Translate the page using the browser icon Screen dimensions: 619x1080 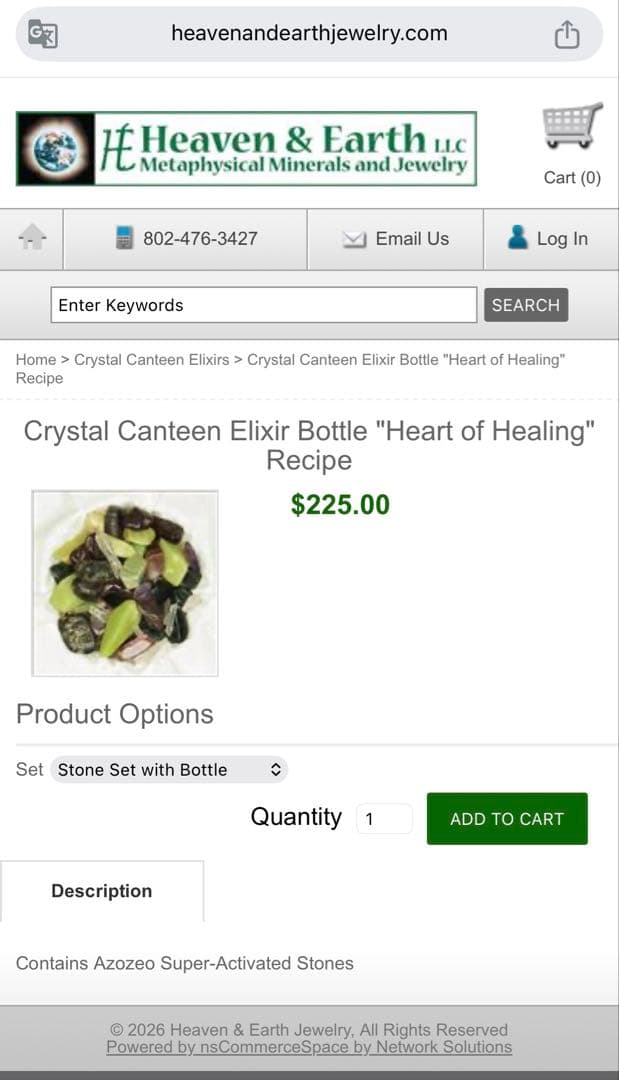coord(43,34)
